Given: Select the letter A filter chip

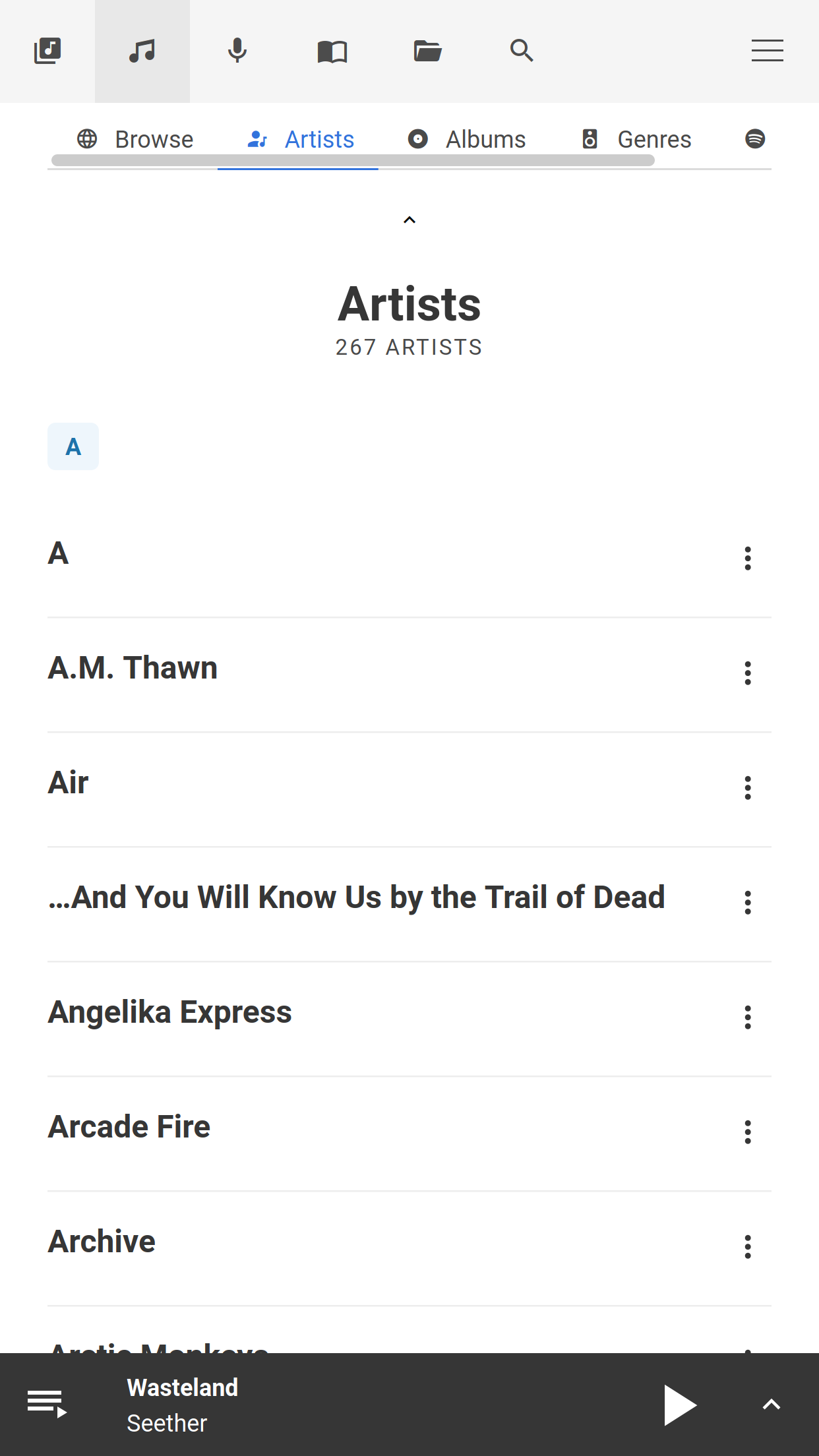Looking at the screenshot, I should tap(73, 446).
